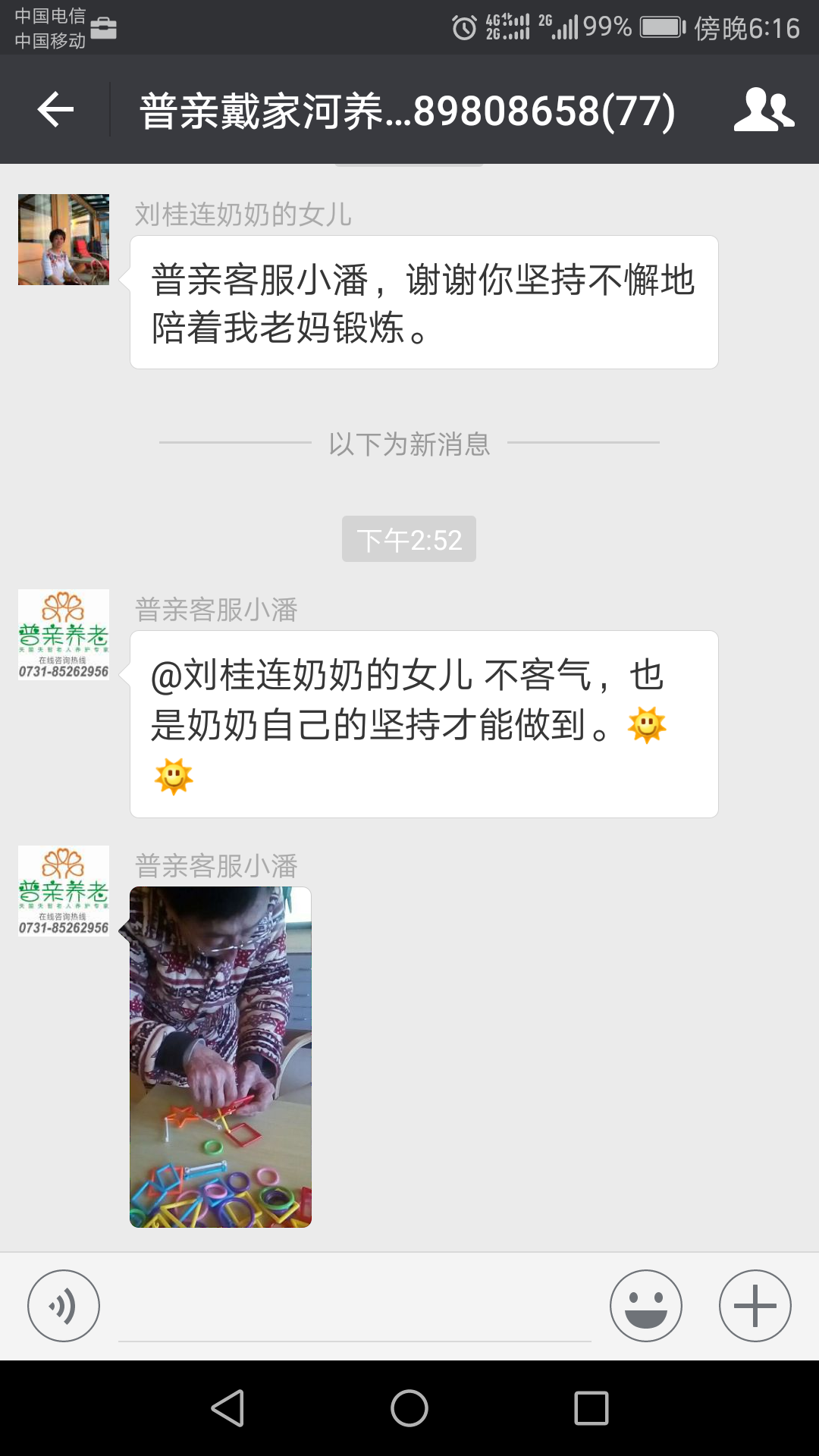Switch to voice message input
This screenshot has width=819, height=1456.
coord(64,1306)
